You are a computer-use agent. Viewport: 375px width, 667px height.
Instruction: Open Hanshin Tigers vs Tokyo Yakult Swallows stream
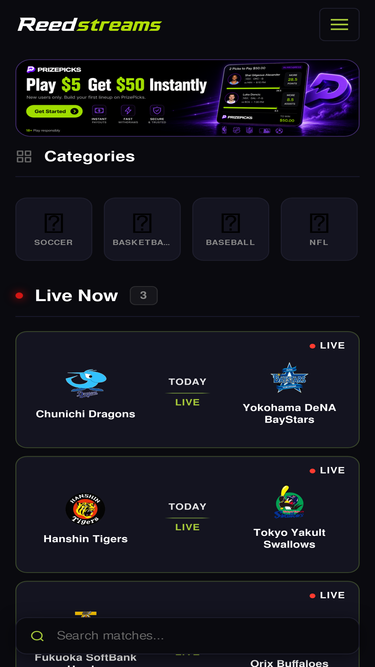188,514
